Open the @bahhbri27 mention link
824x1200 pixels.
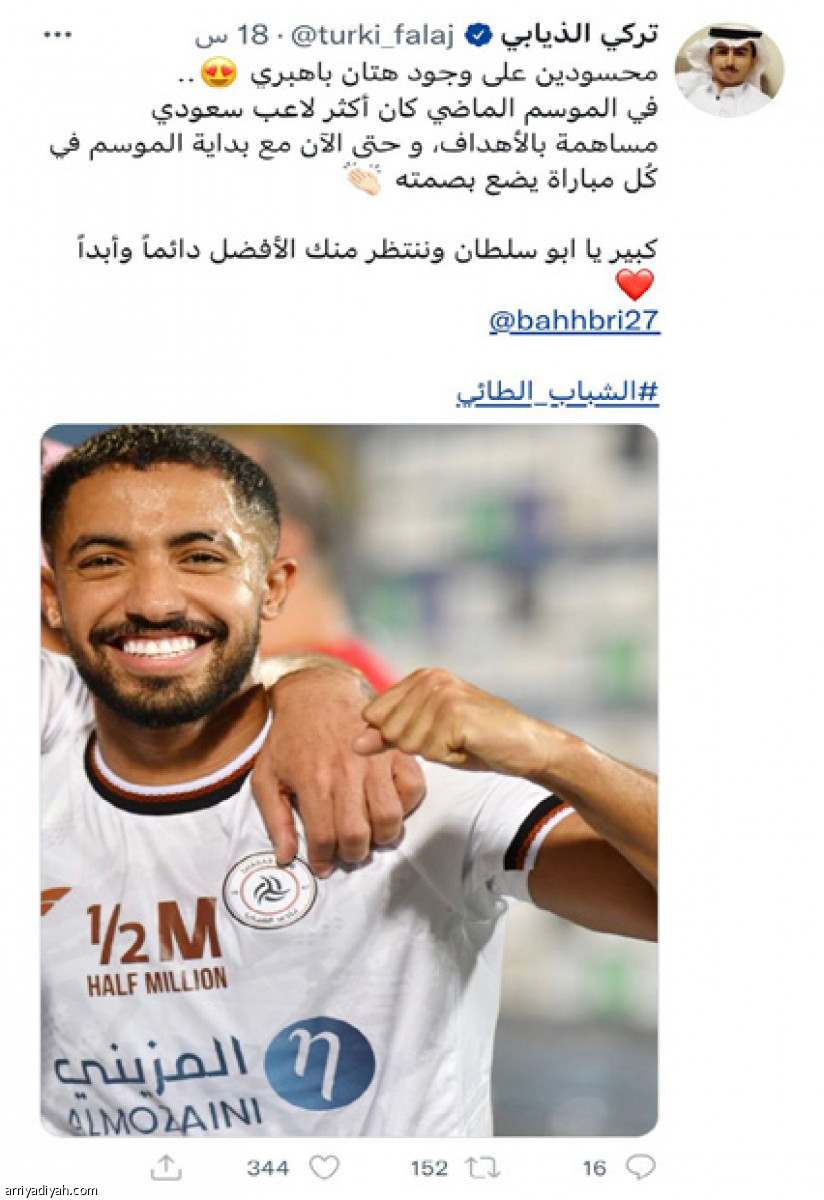point(574,323)
